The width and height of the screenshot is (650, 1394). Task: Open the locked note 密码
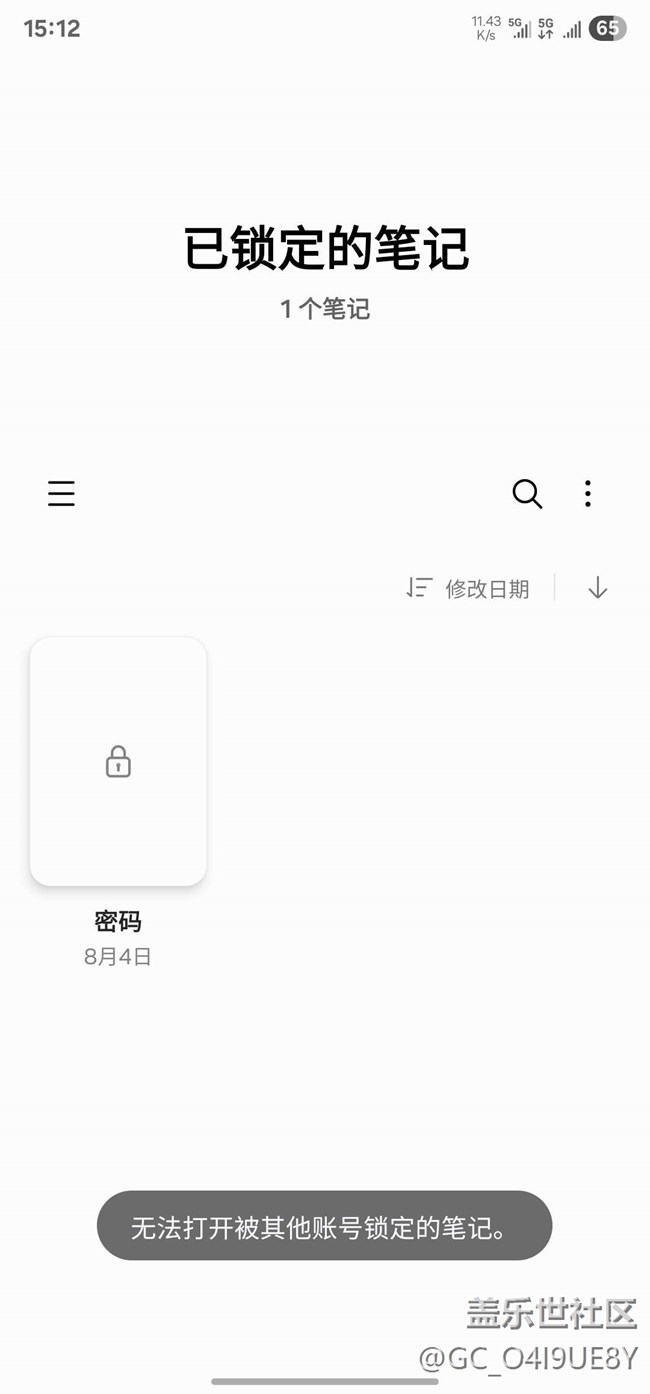click(118, 762)
